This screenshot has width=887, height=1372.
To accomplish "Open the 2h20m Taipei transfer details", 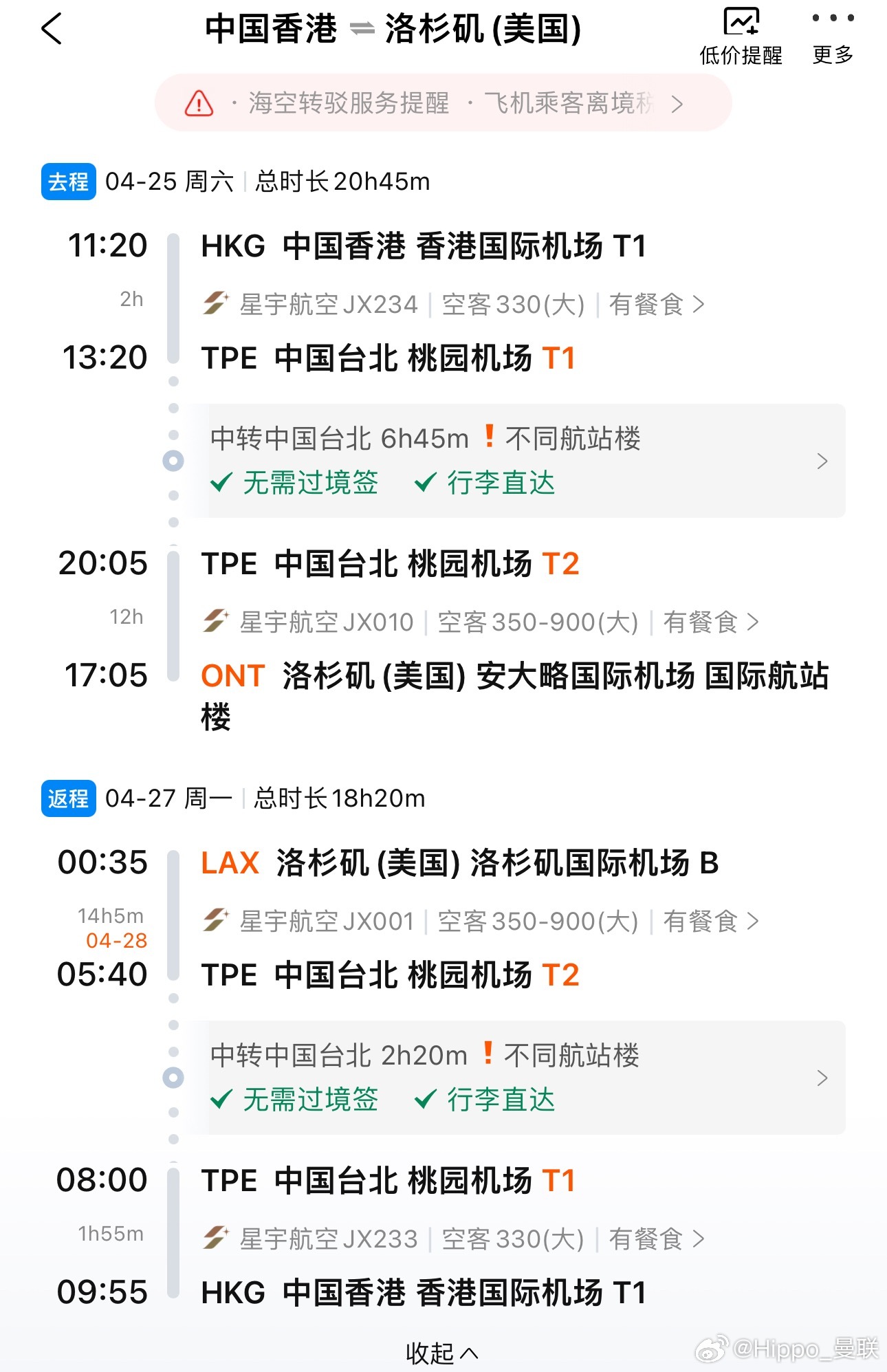I will (518, 1078).
